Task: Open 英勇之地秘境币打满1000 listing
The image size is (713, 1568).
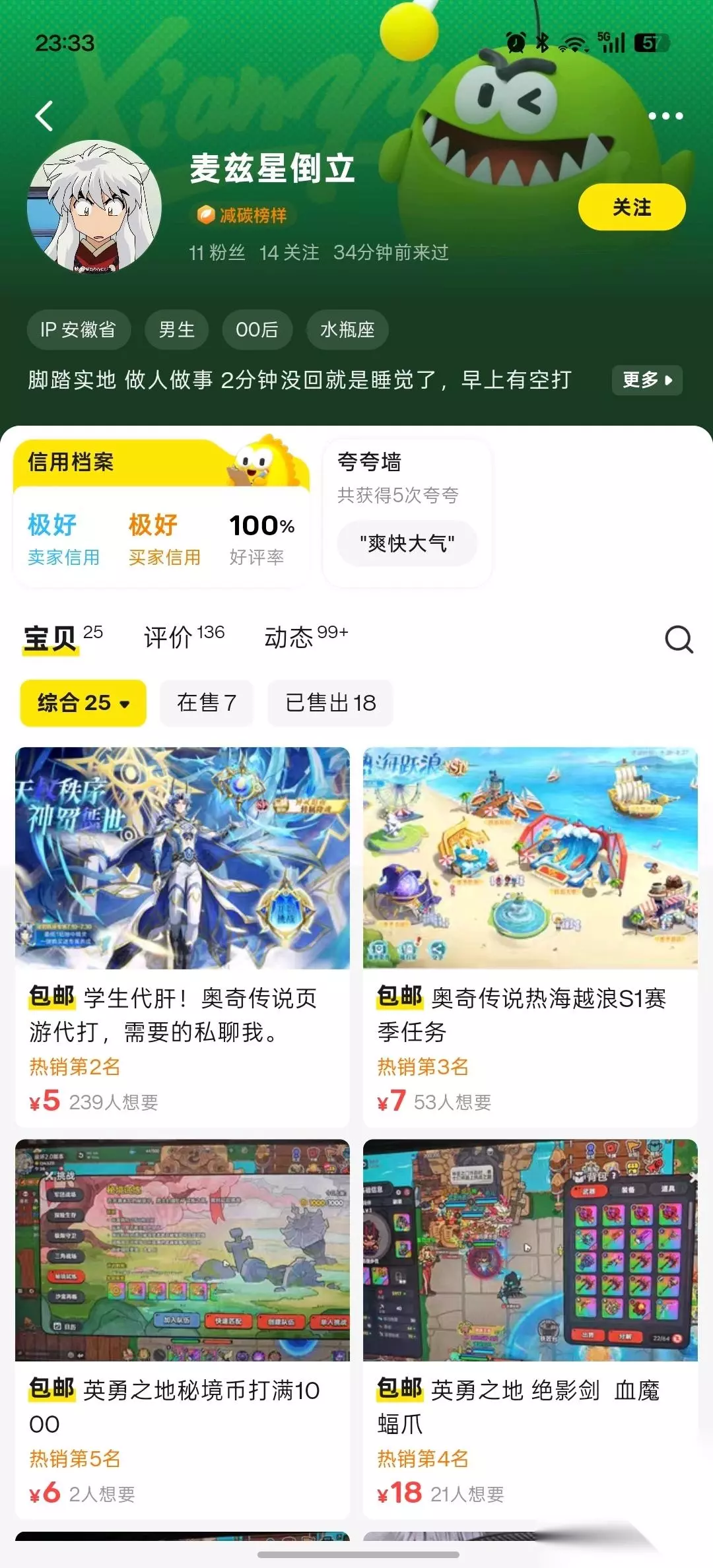Action: (182, 1328)
